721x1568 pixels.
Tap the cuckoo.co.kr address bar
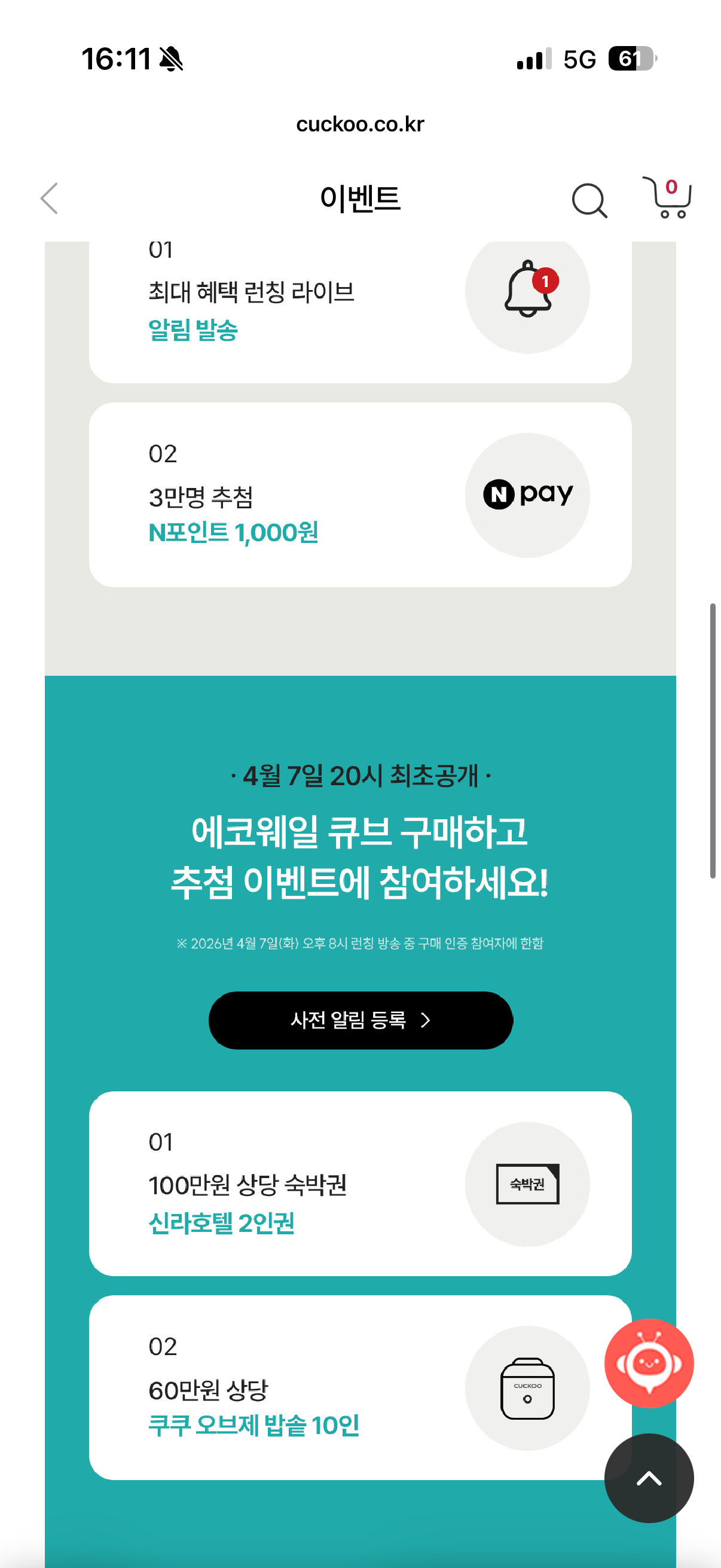pos(360,124)
